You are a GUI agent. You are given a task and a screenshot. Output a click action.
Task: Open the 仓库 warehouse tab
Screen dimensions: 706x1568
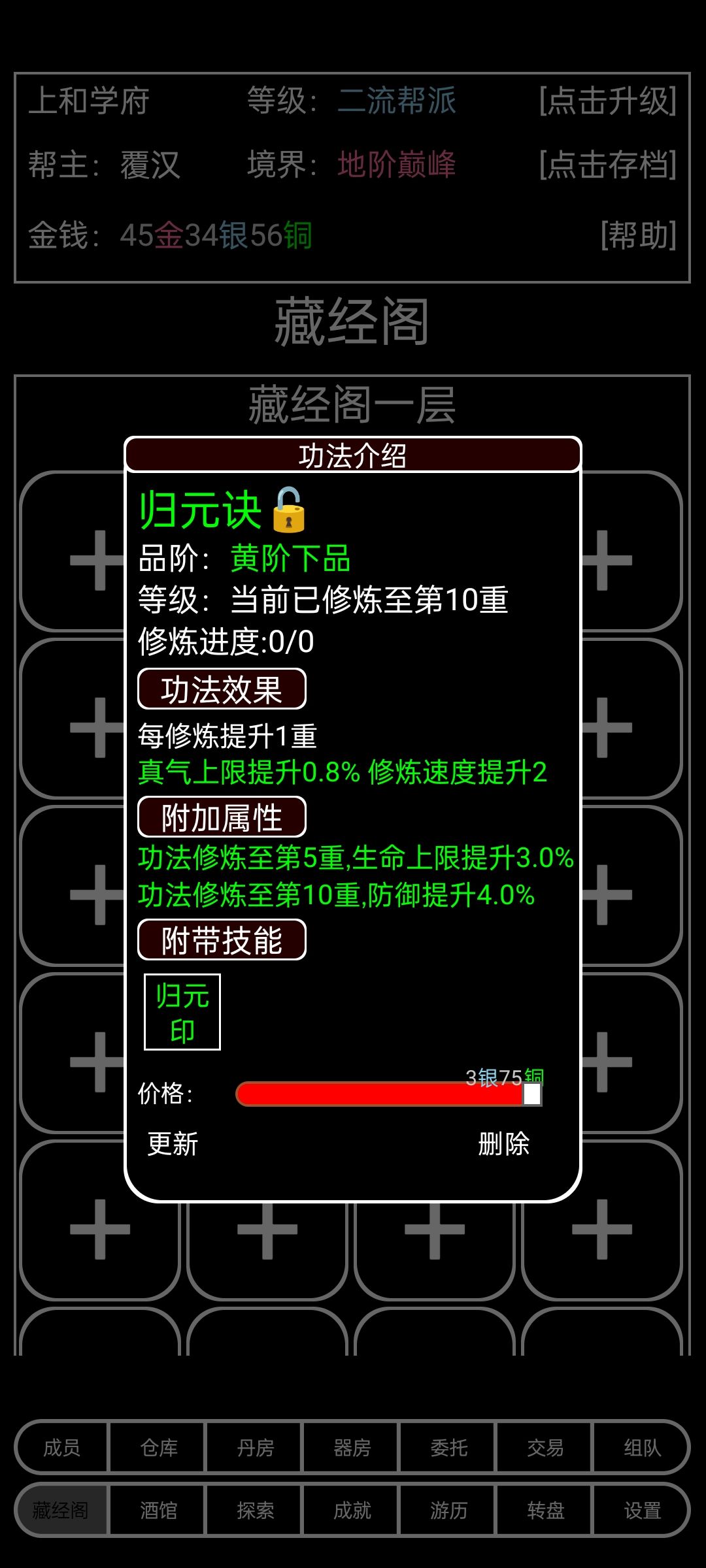(158, 1449)
